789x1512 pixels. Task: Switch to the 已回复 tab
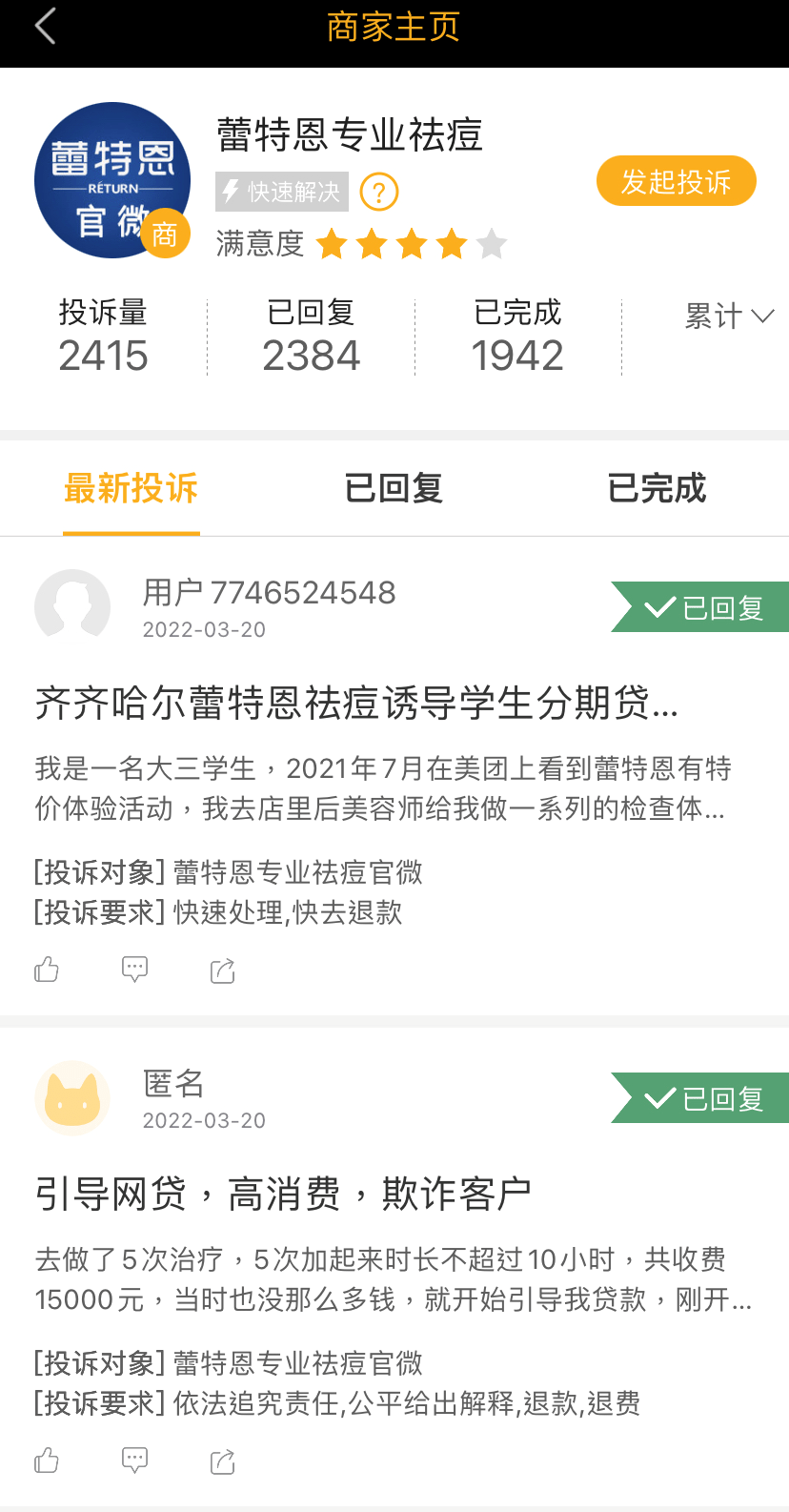[394, 488]
